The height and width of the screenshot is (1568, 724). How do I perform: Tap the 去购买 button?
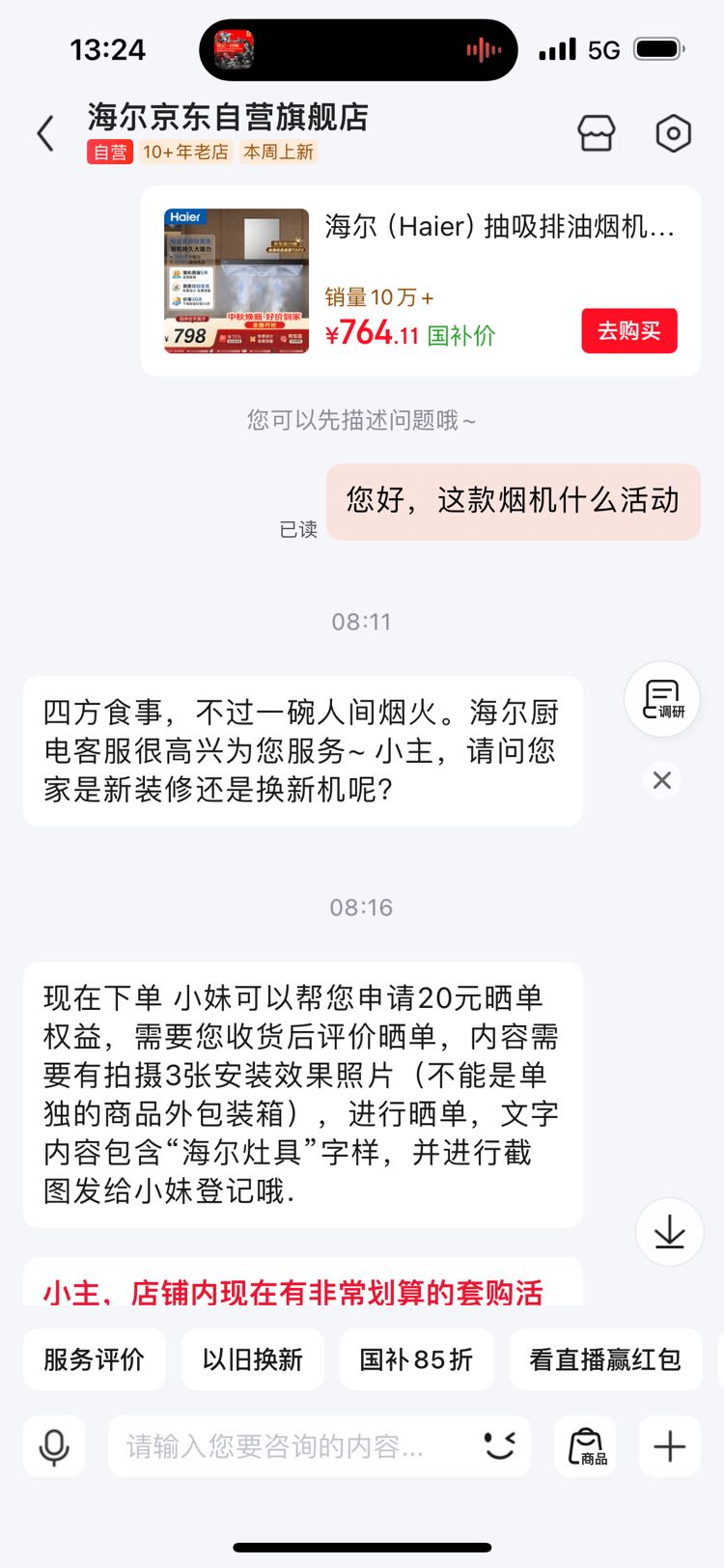coord(629,331)
